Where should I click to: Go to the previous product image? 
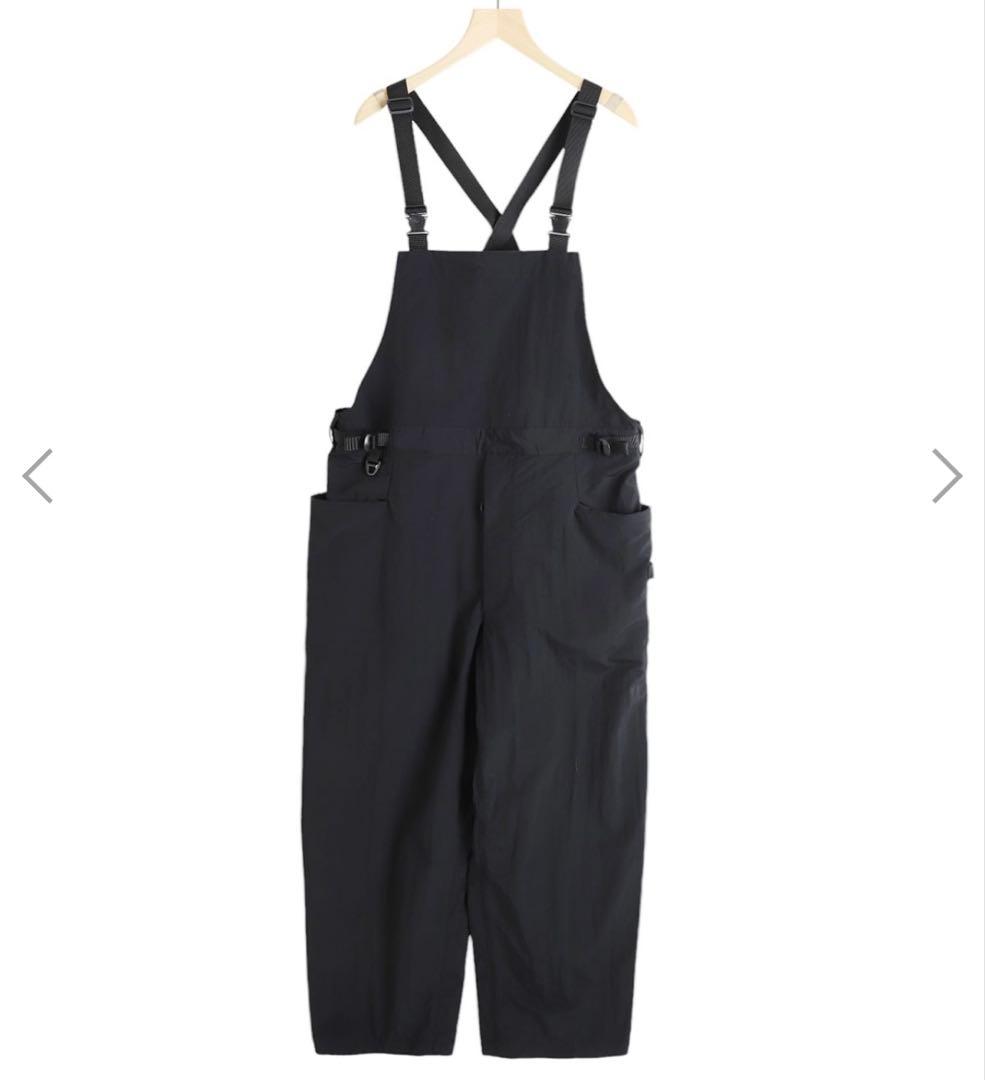pyautogui.click(x=38, y=476)
